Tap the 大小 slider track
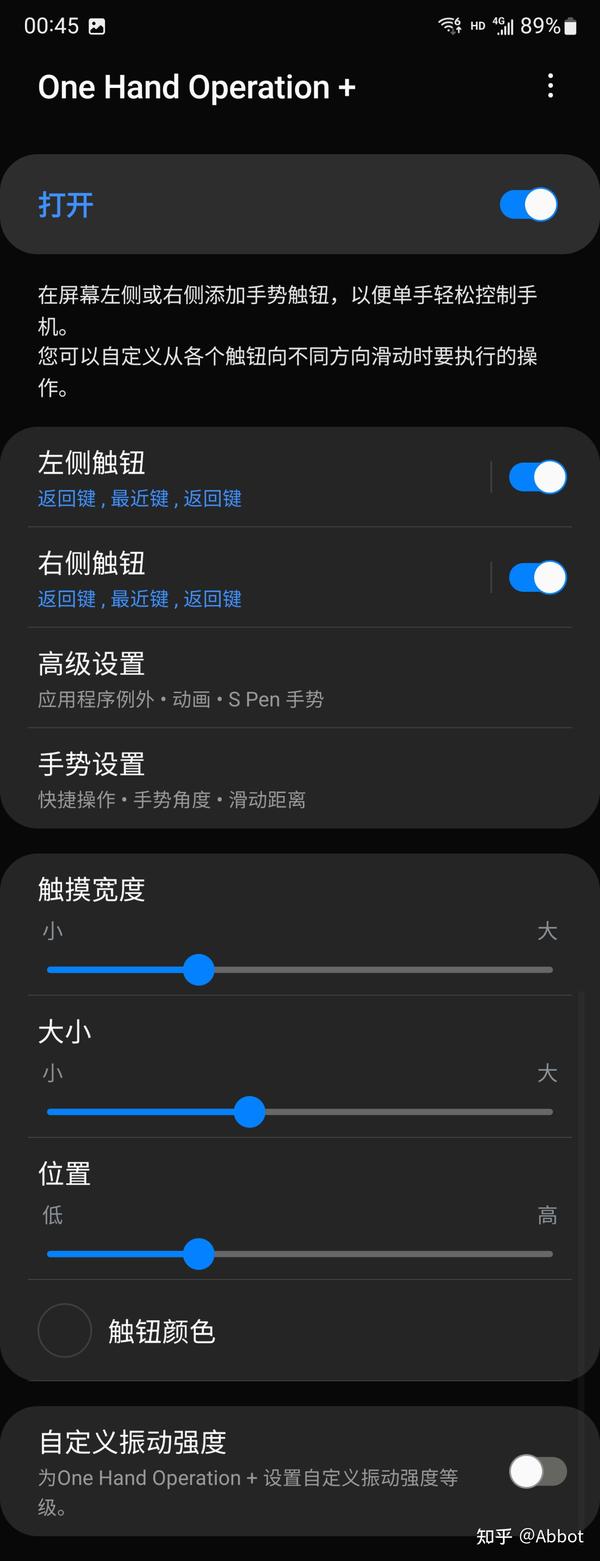The height and width of the screenshot is (1561, 600). pos(400,1112)
